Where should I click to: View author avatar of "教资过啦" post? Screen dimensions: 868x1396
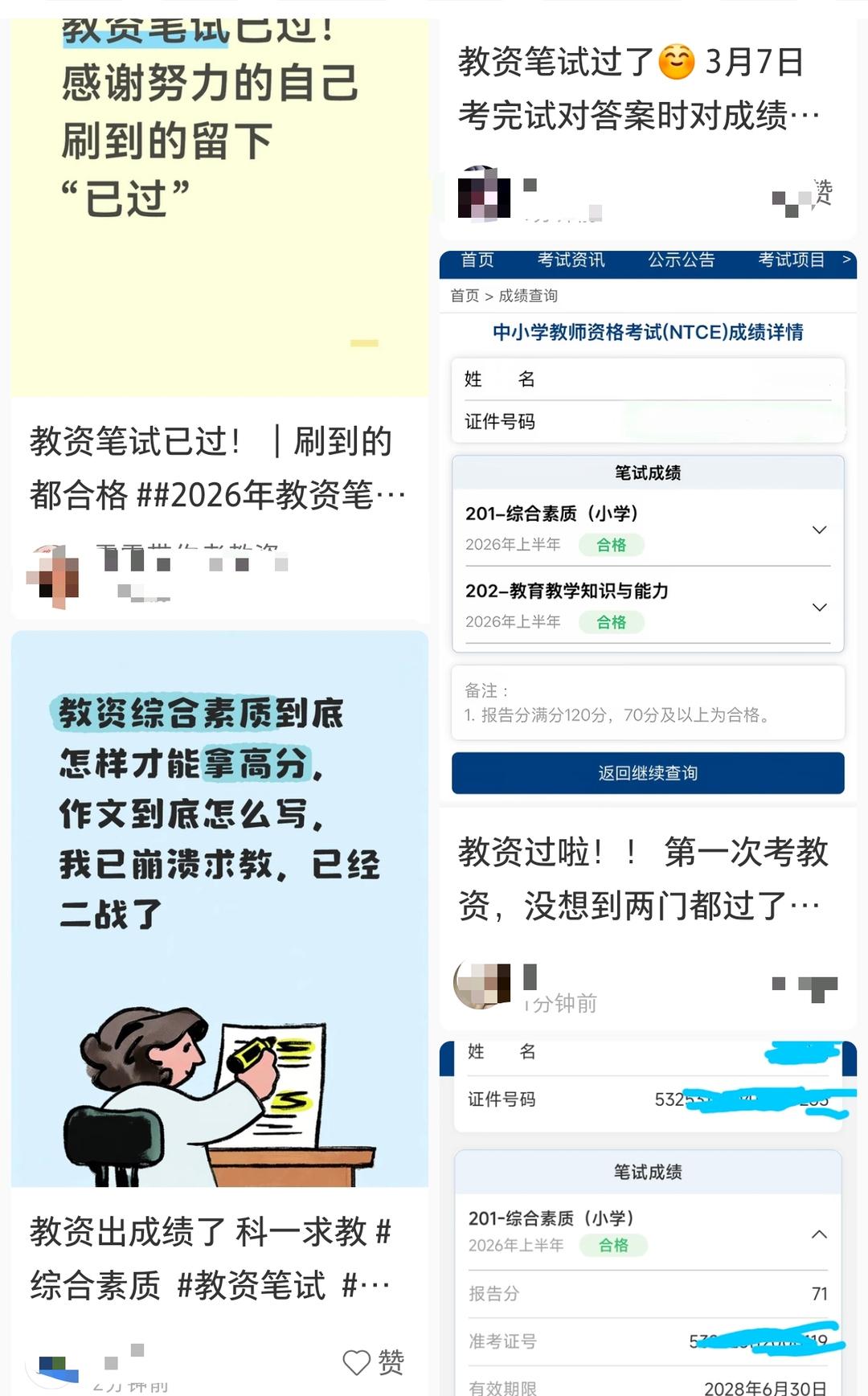click(482, 984)
